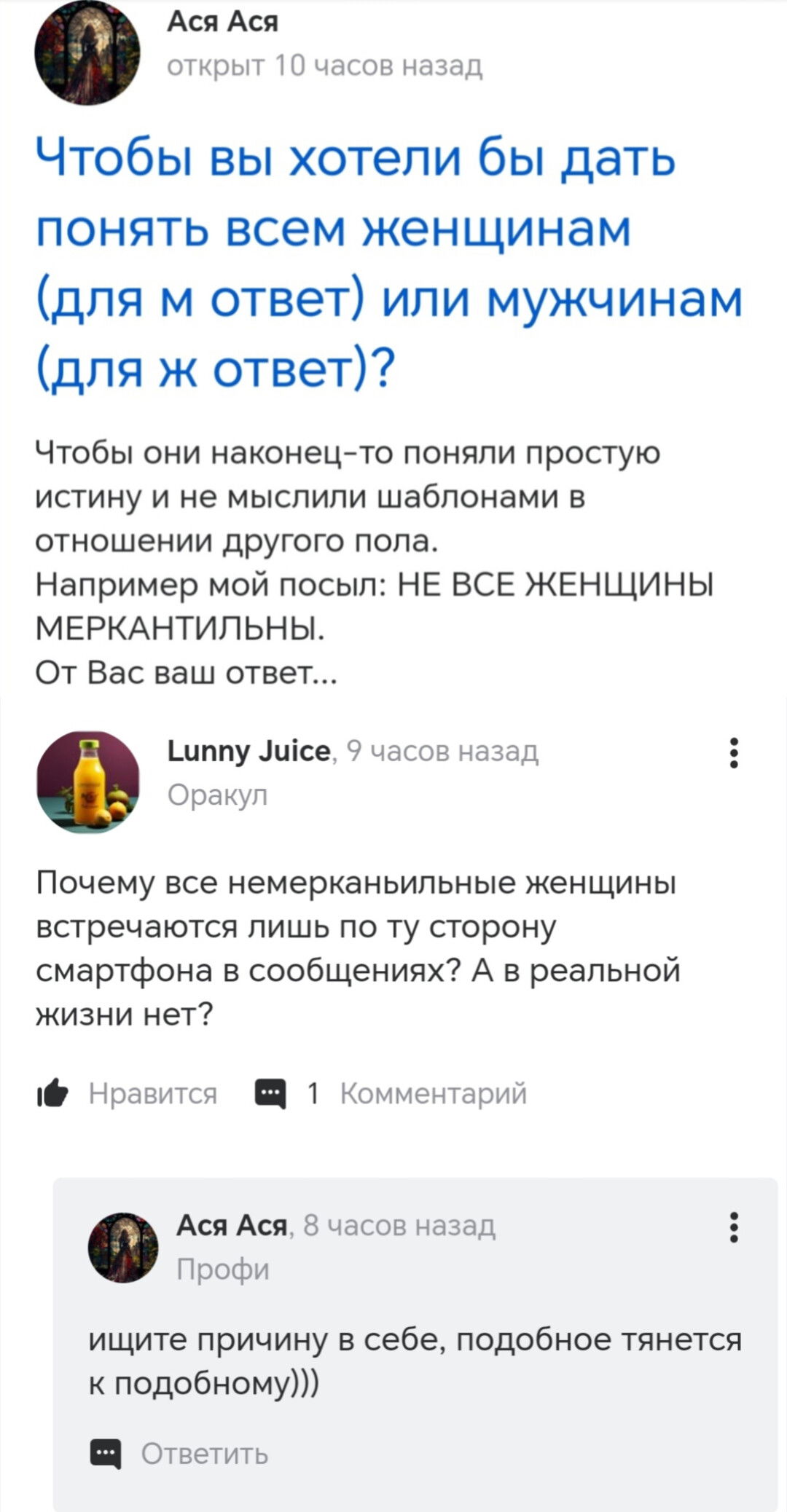The width and height of the screenshot is (787, 1512).
Task: Open overflow menu on Lunny Juice's answer
Action: tap(734, 753)
